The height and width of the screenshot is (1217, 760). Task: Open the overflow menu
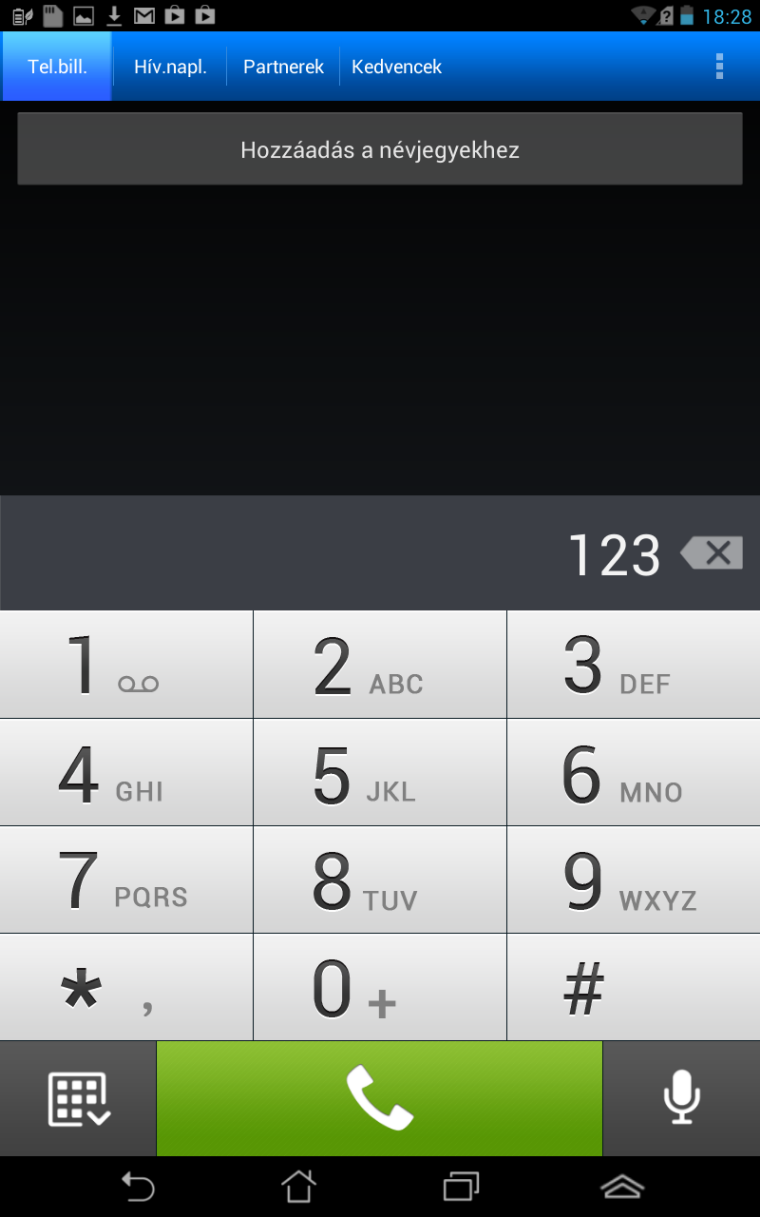[x=718, y=67]
